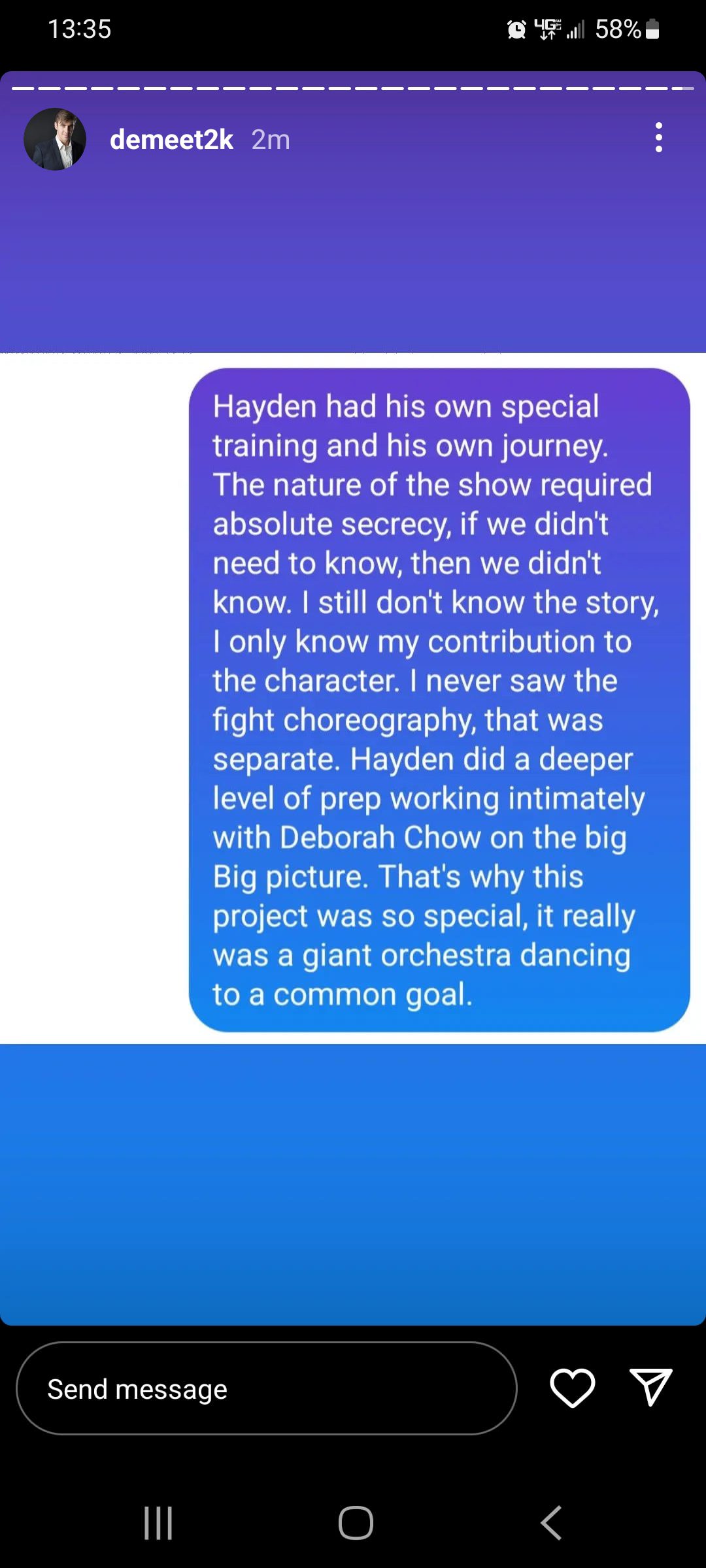Go to the home screen

(x=356, y=1523)
